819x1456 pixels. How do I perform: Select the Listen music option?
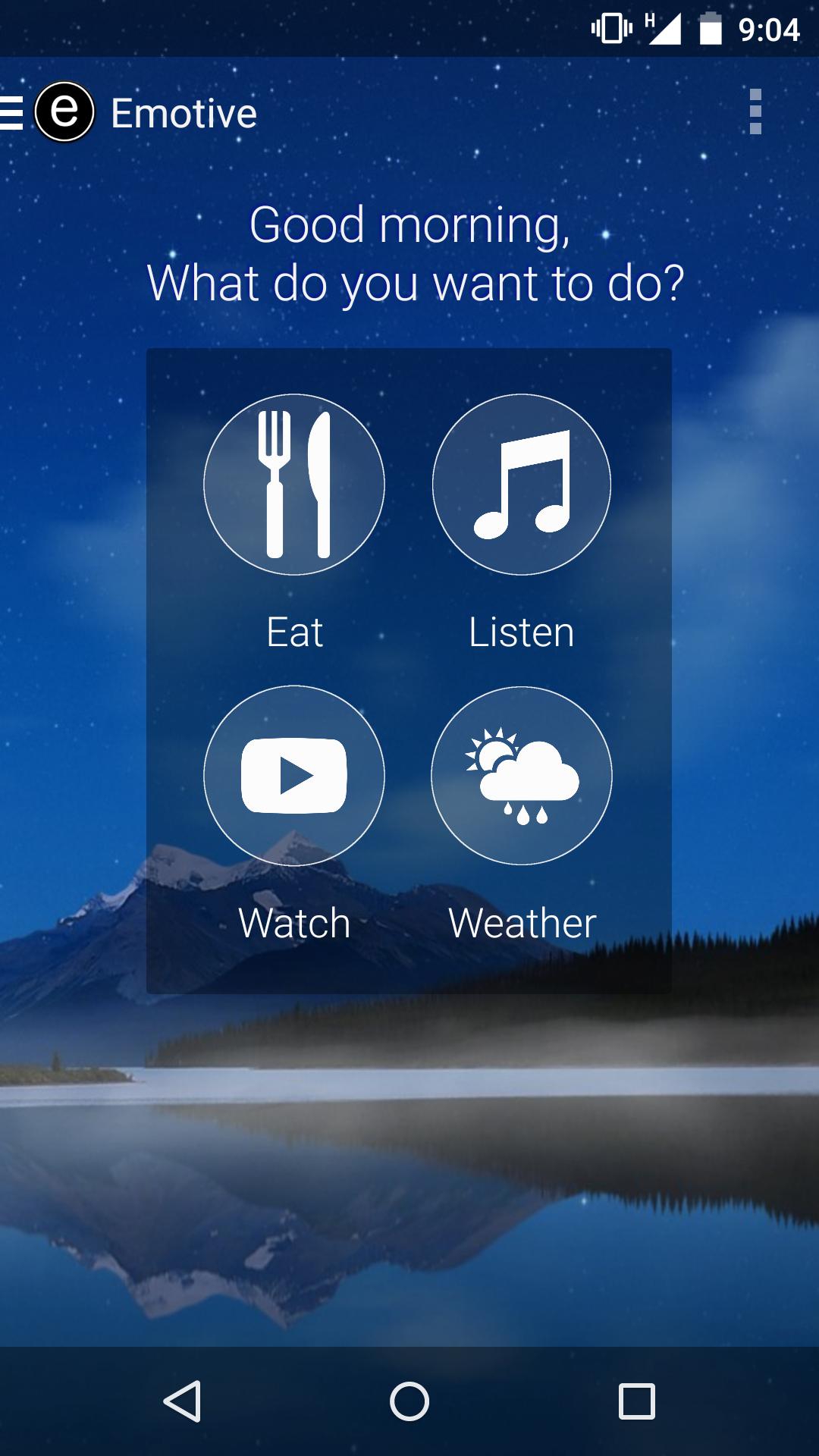tap(522, 485)
